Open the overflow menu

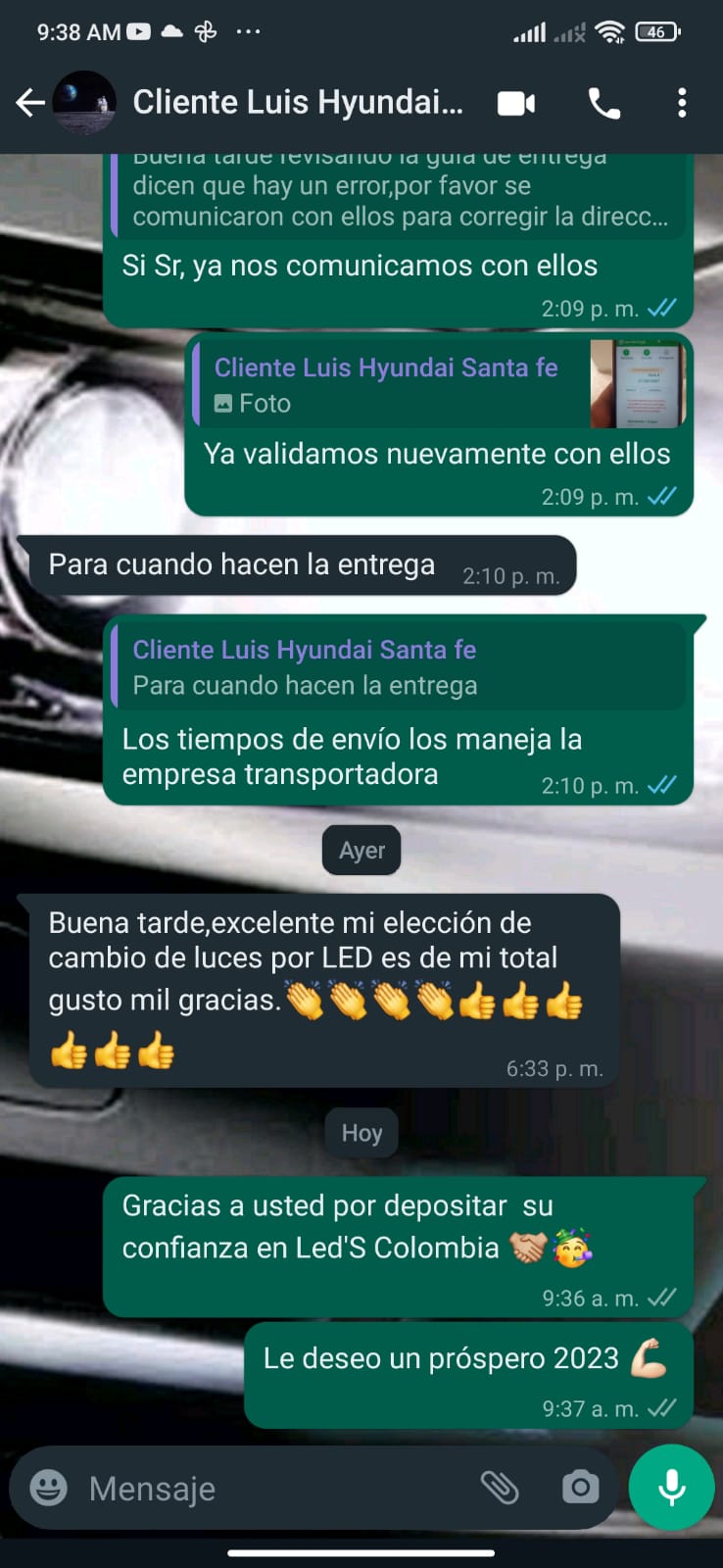[682, 103]
